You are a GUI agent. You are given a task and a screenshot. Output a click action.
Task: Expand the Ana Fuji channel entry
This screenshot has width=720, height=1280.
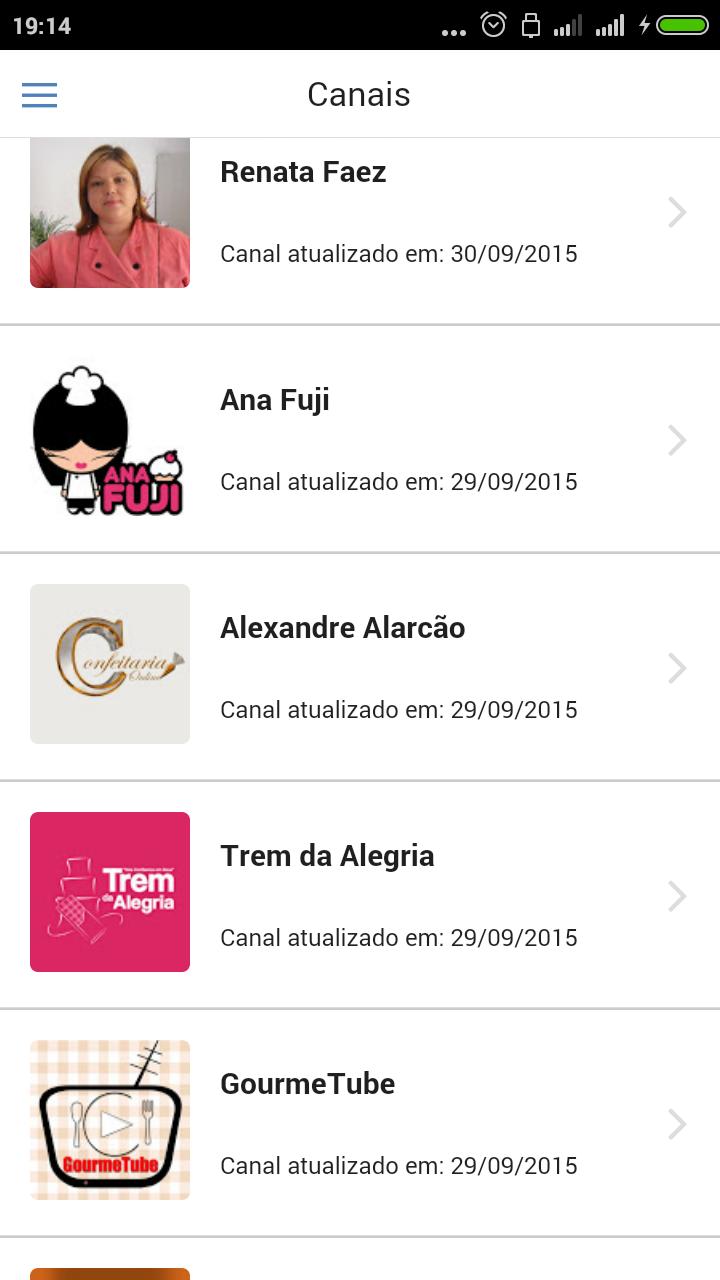click(678, 440)
